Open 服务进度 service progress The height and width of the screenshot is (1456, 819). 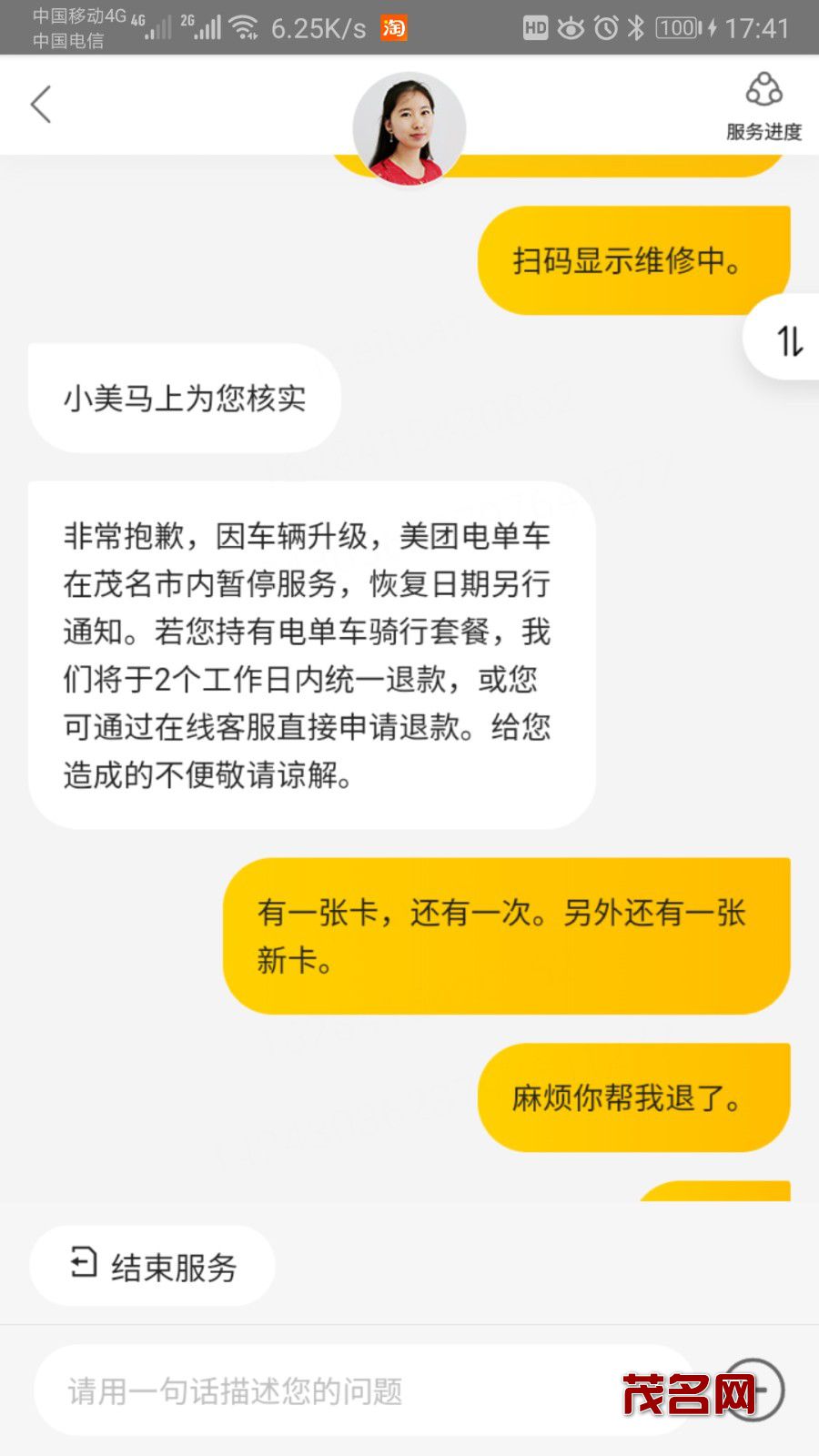[763, 106]
